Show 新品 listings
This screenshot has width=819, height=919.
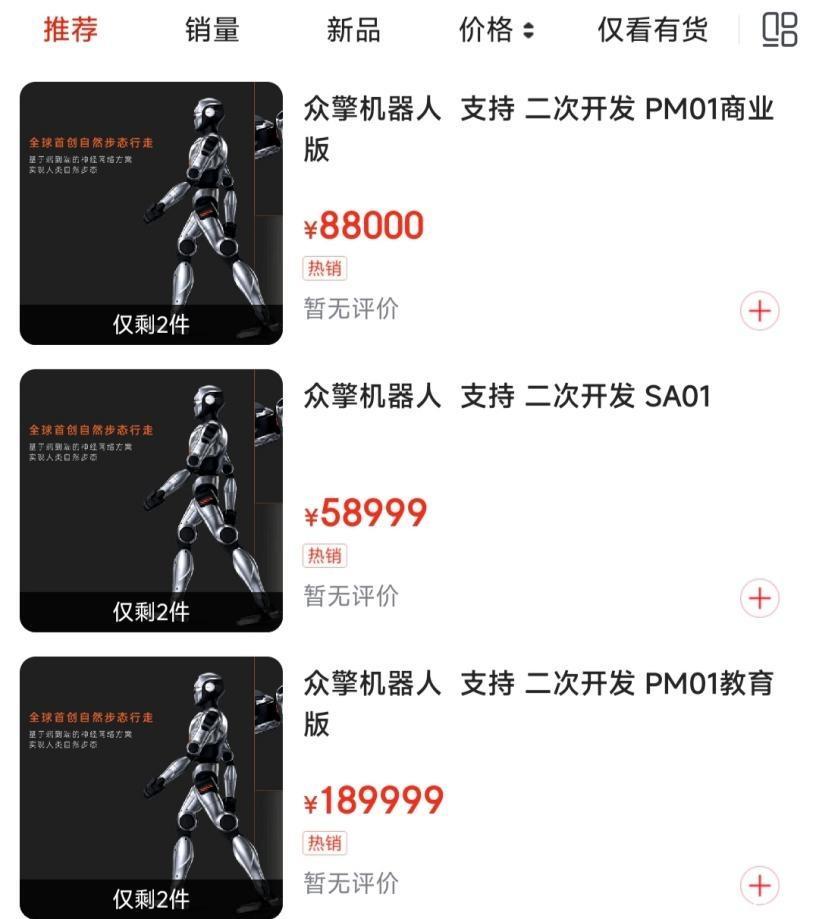click(353, 29)
